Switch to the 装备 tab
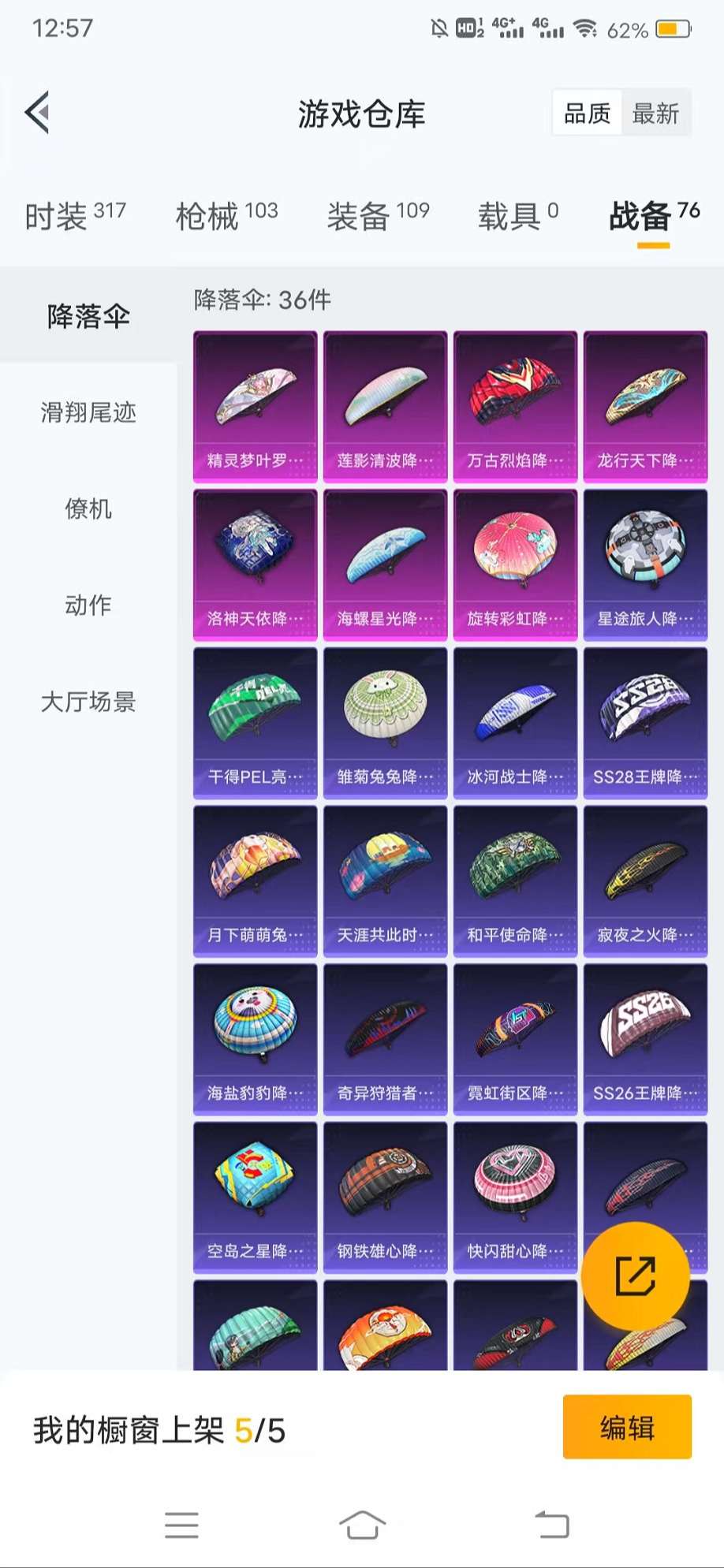724x1568 pixels. [x=378, y=215]
